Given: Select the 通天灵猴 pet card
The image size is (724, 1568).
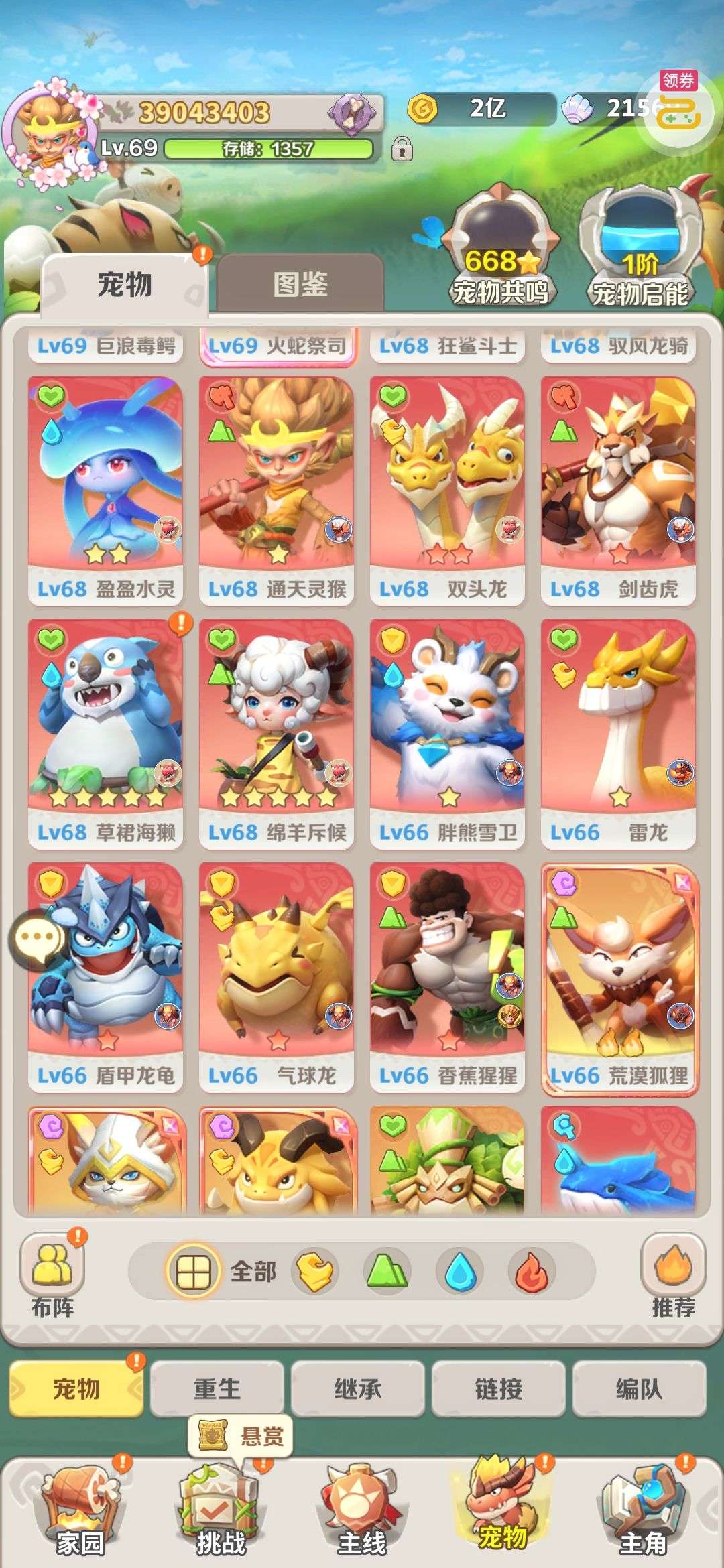Looking at the screenshot, I should (276, 489).
